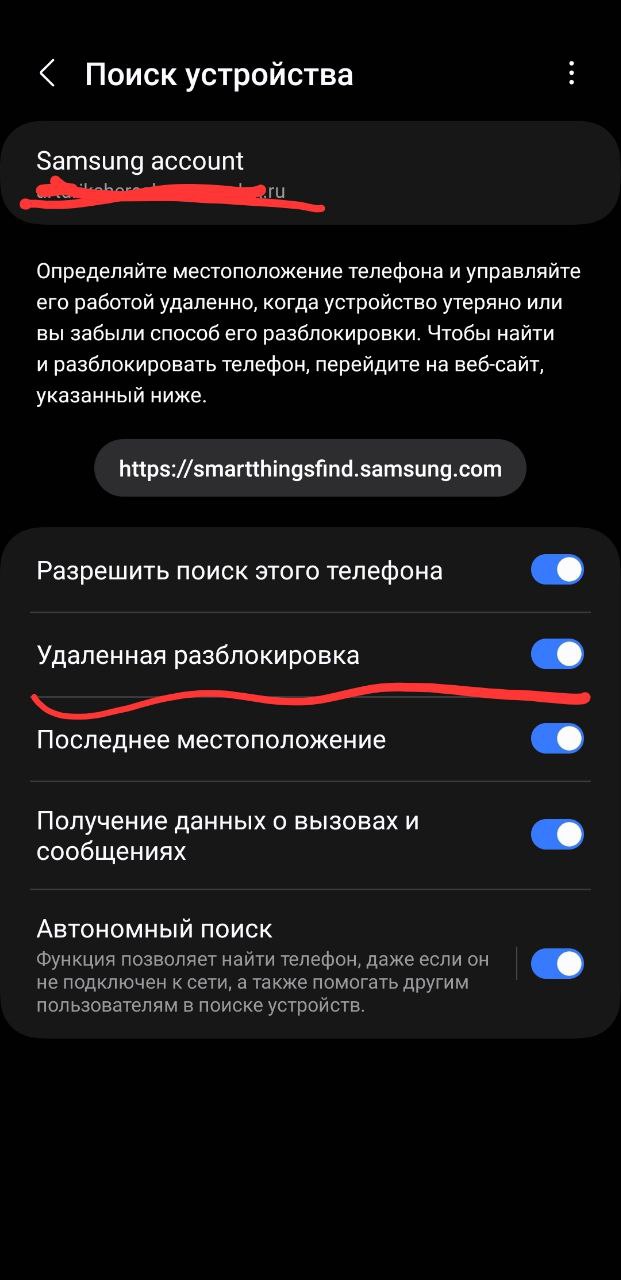Disable the Автономный поиск switch

(557, 964)
